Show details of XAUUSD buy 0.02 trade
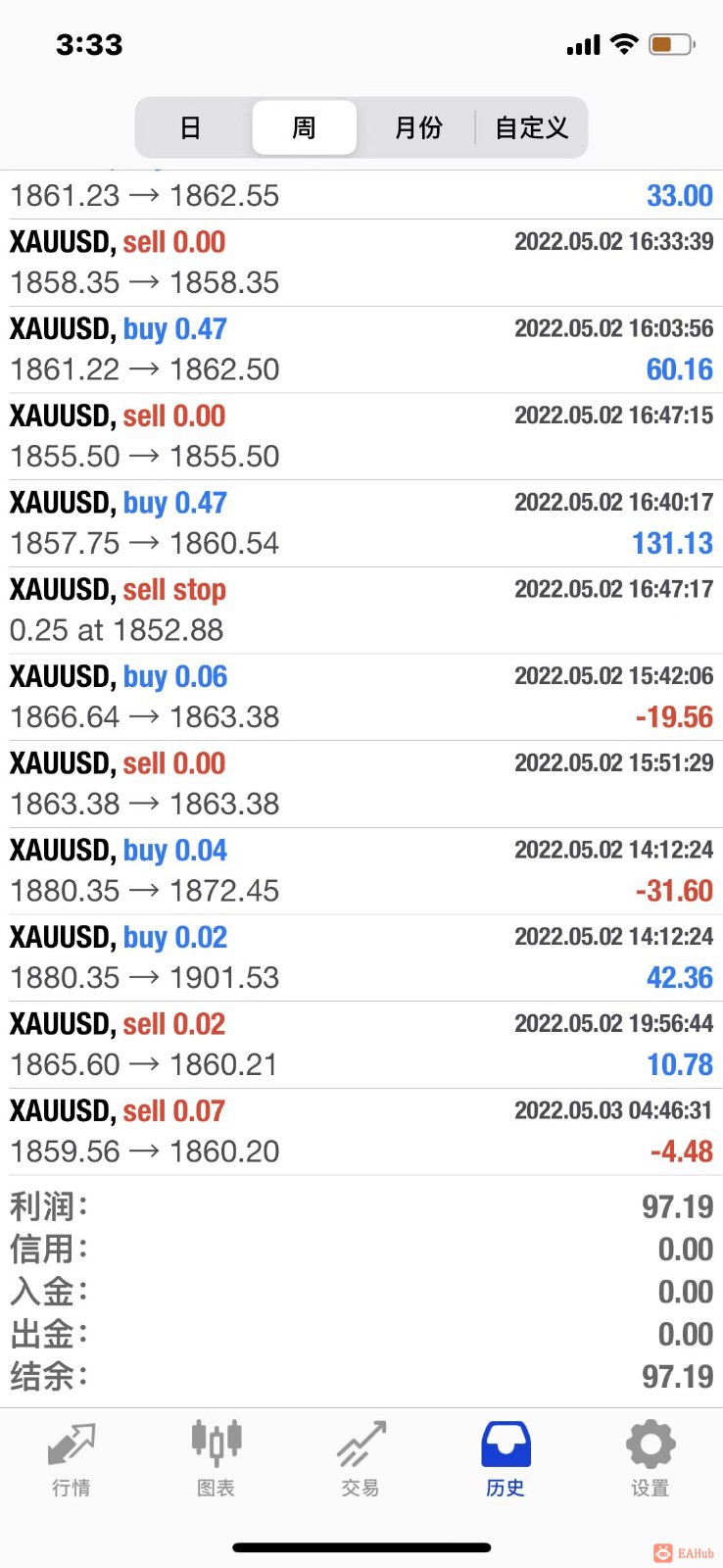Screen dimensions: 723x1568 (361, 957)
